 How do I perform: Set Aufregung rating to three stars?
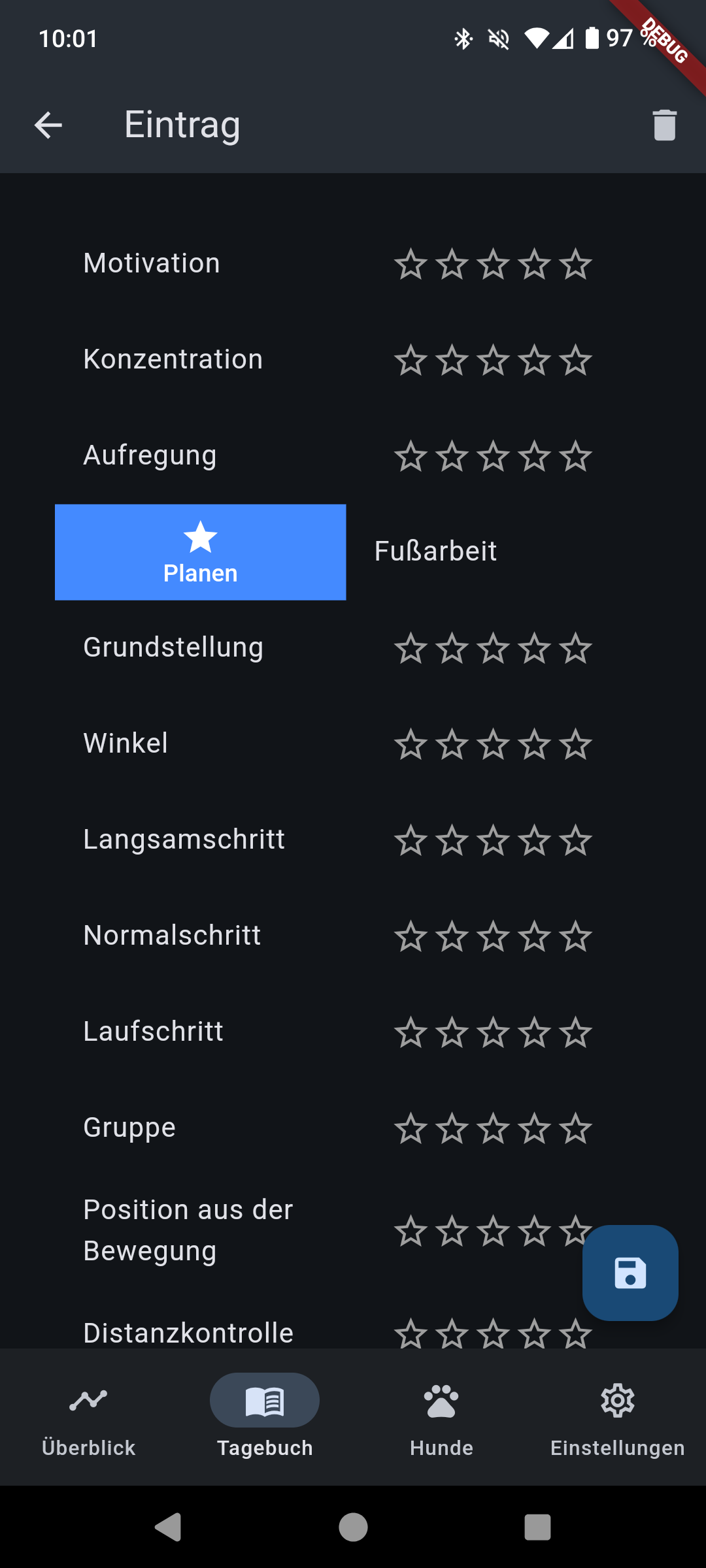[x=493, y=457]
